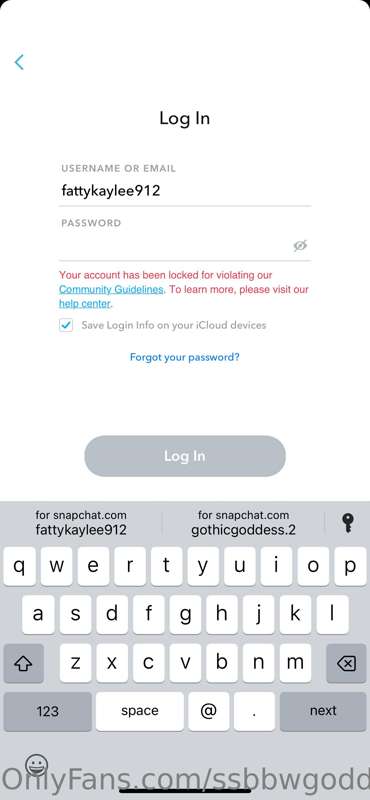Screen dimensions: 370x800
Task: Type the @ symbol key
Action: tap(209, 711)
